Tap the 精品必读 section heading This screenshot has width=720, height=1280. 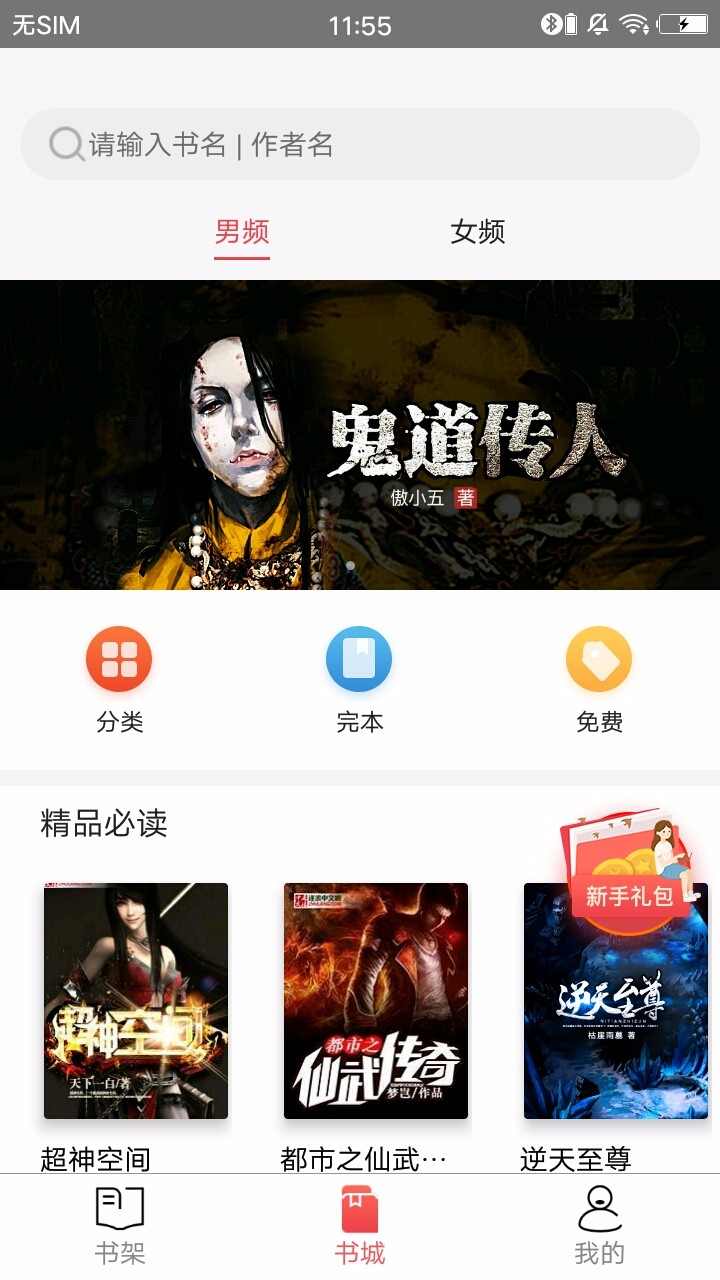102,825
